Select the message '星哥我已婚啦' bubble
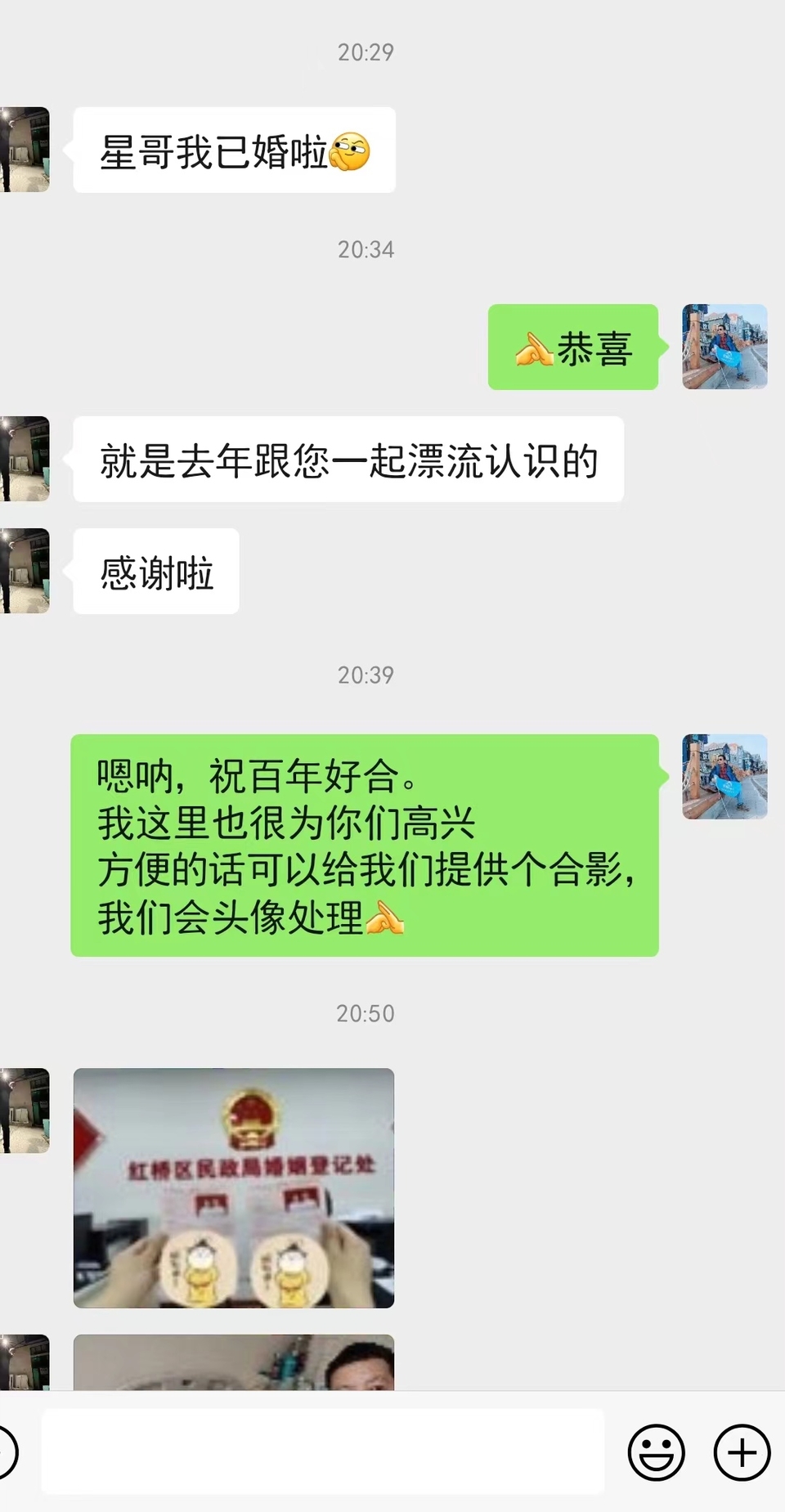The height and width of the screenshot is (1512, 785). 234,150
